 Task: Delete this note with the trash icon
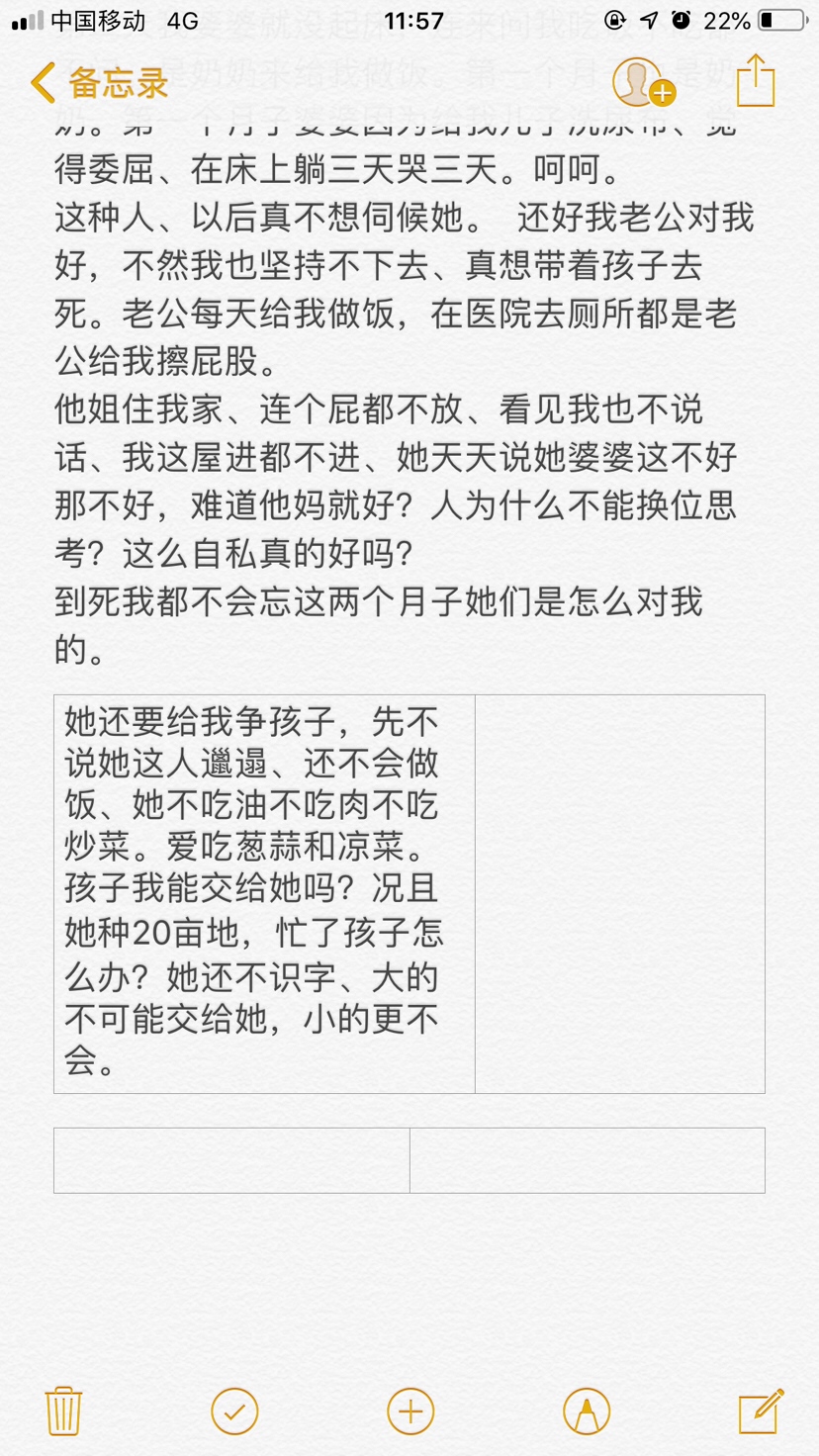[x=64, y=1411]
